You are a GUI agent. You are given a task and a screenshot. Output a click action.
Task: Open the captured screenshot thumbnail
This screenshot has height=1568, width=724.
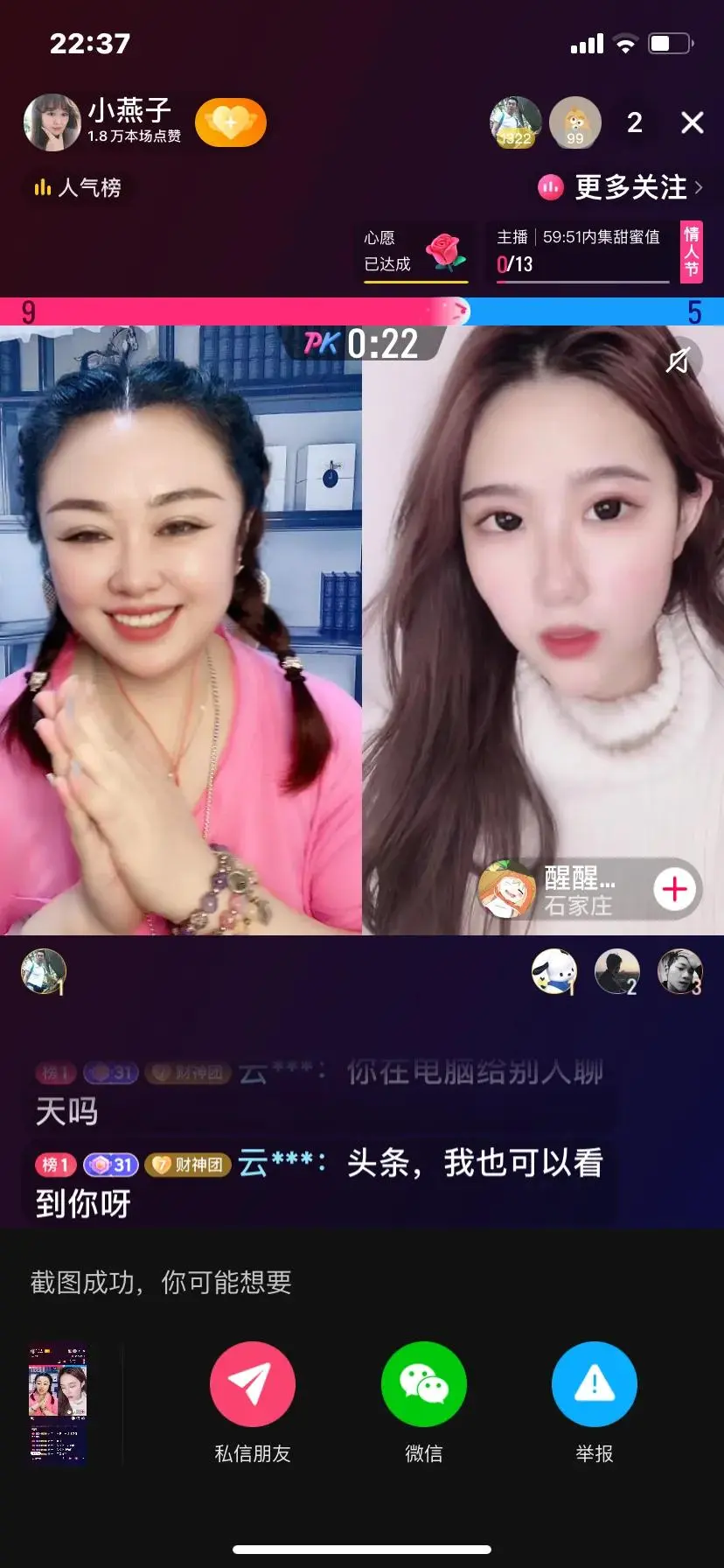58,1403
